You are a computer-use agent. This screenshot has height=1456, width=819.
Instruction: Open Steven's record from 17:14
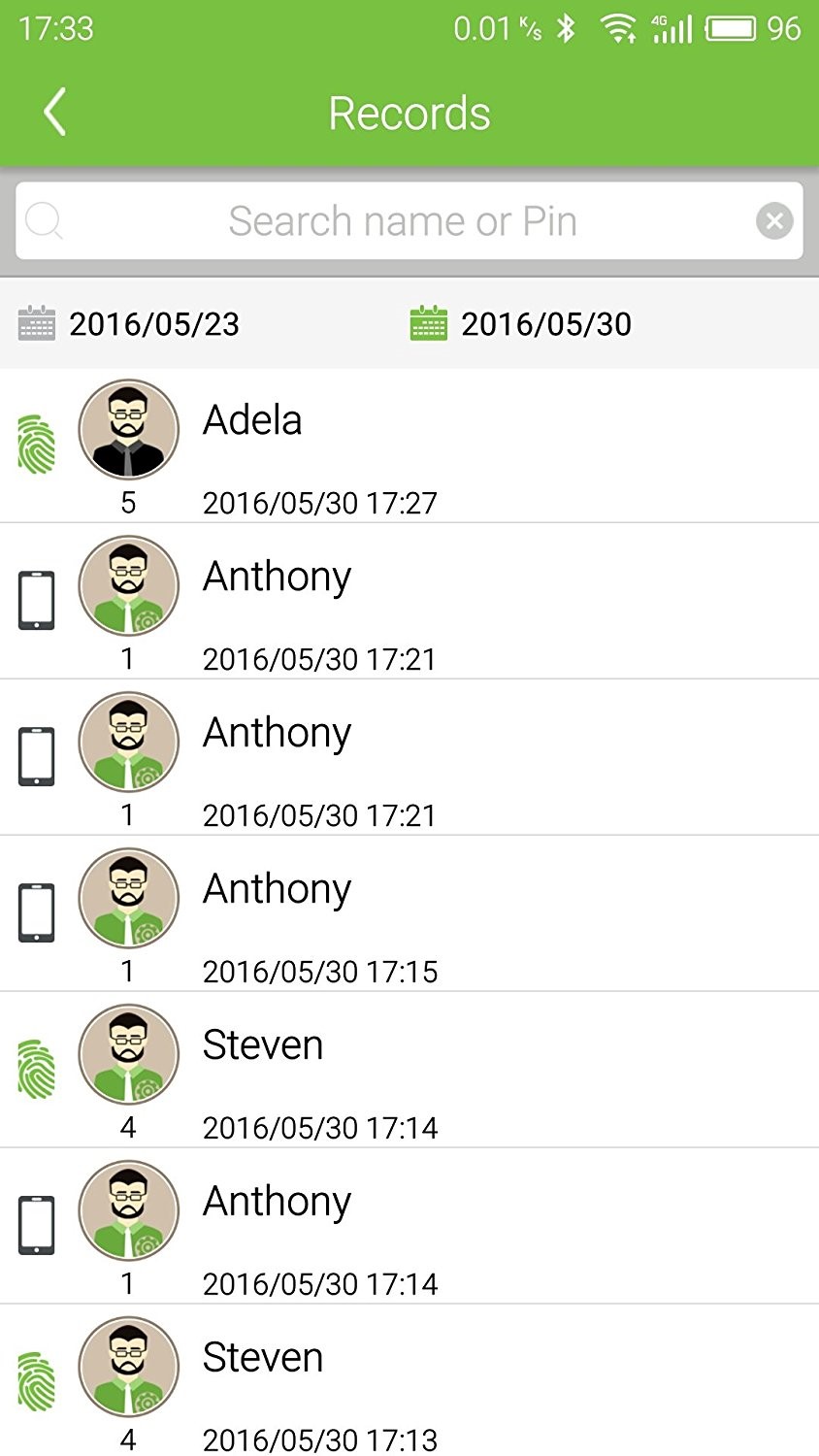point(409,1070)
